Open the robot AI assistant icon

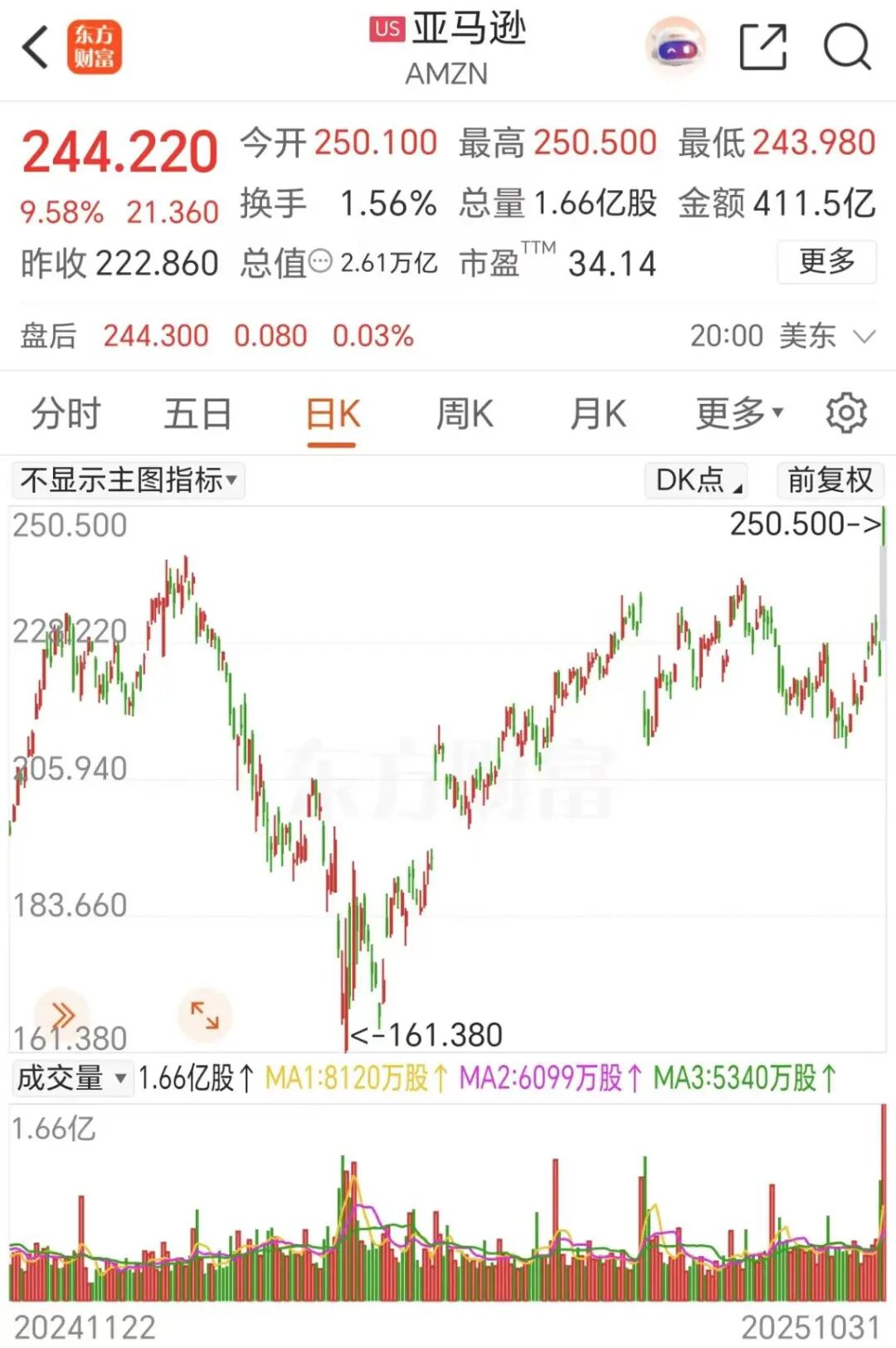(676, 48)
